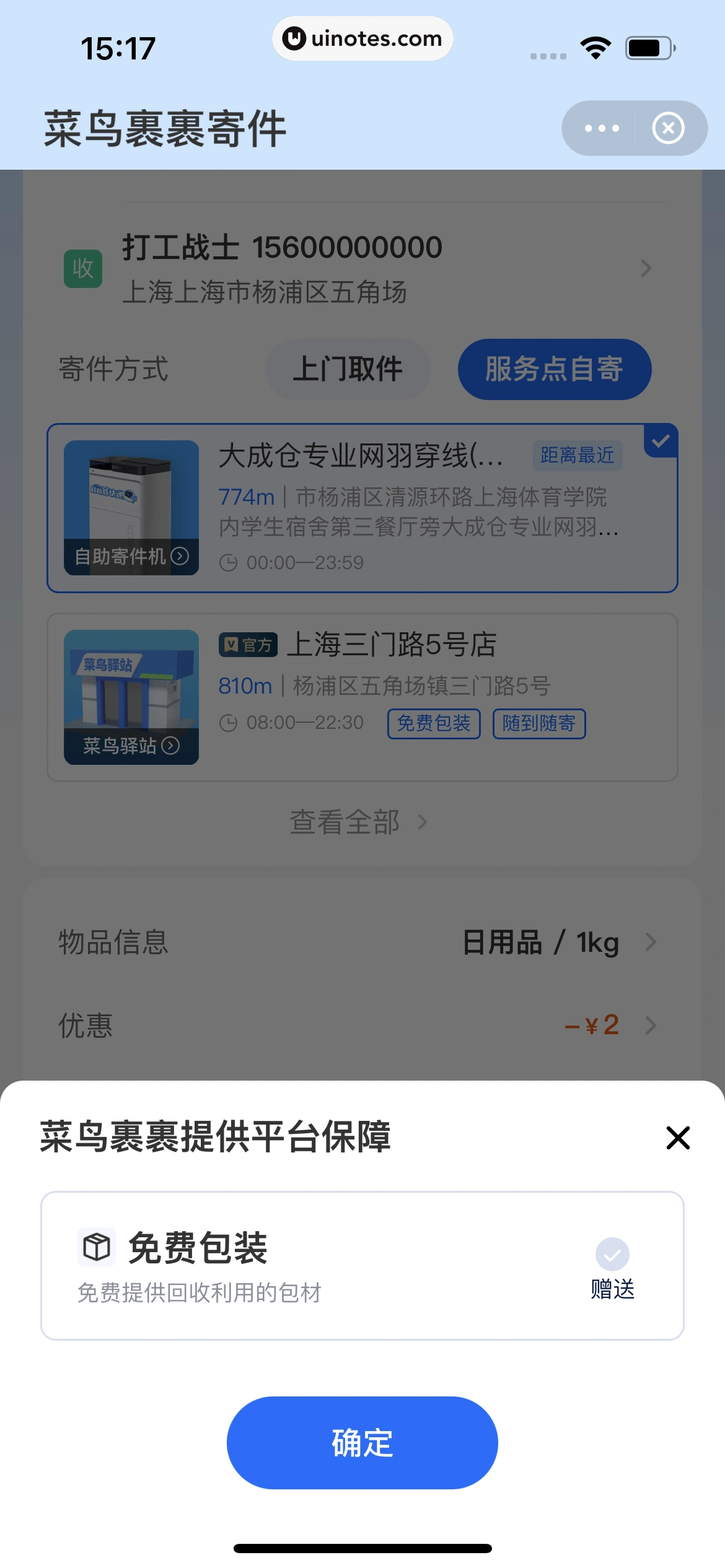Open 物品信息 item details via chevron
The width and height of the screenshot is (725, 1568).
pos(651,943)
